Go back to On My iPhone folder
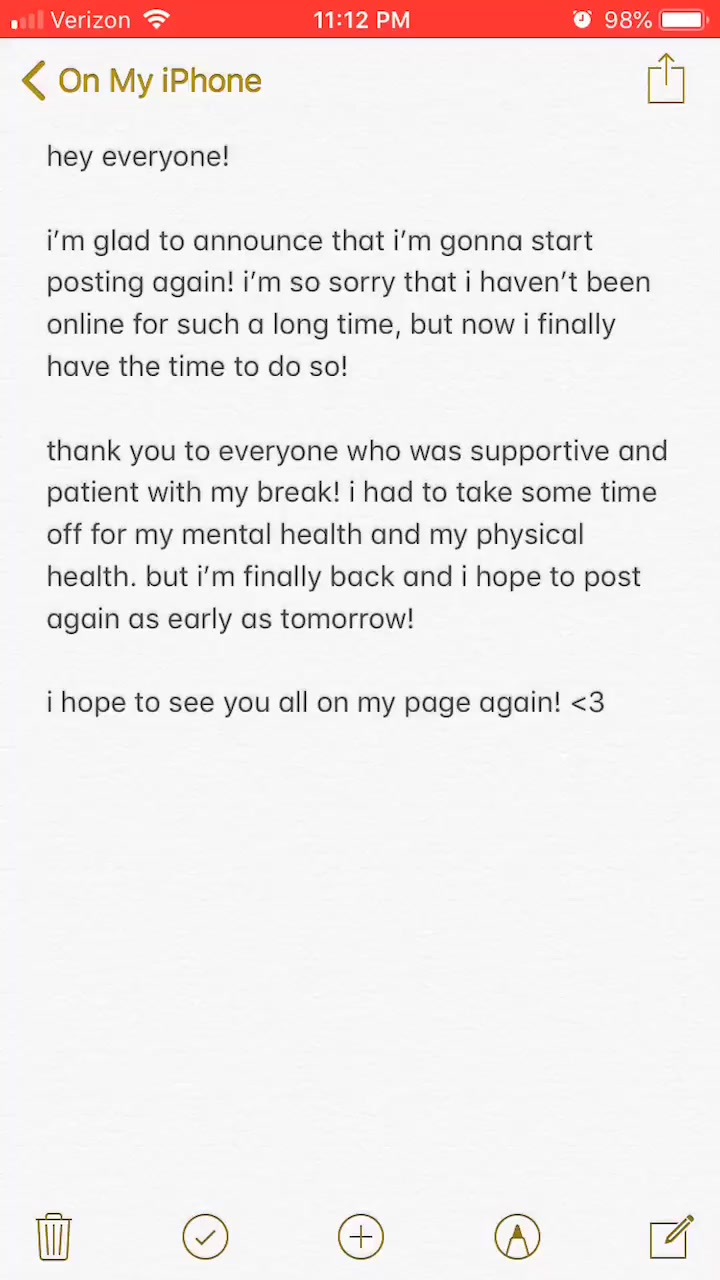Image resolution: width=720 pixels, height=1280 pixels. 141,81
